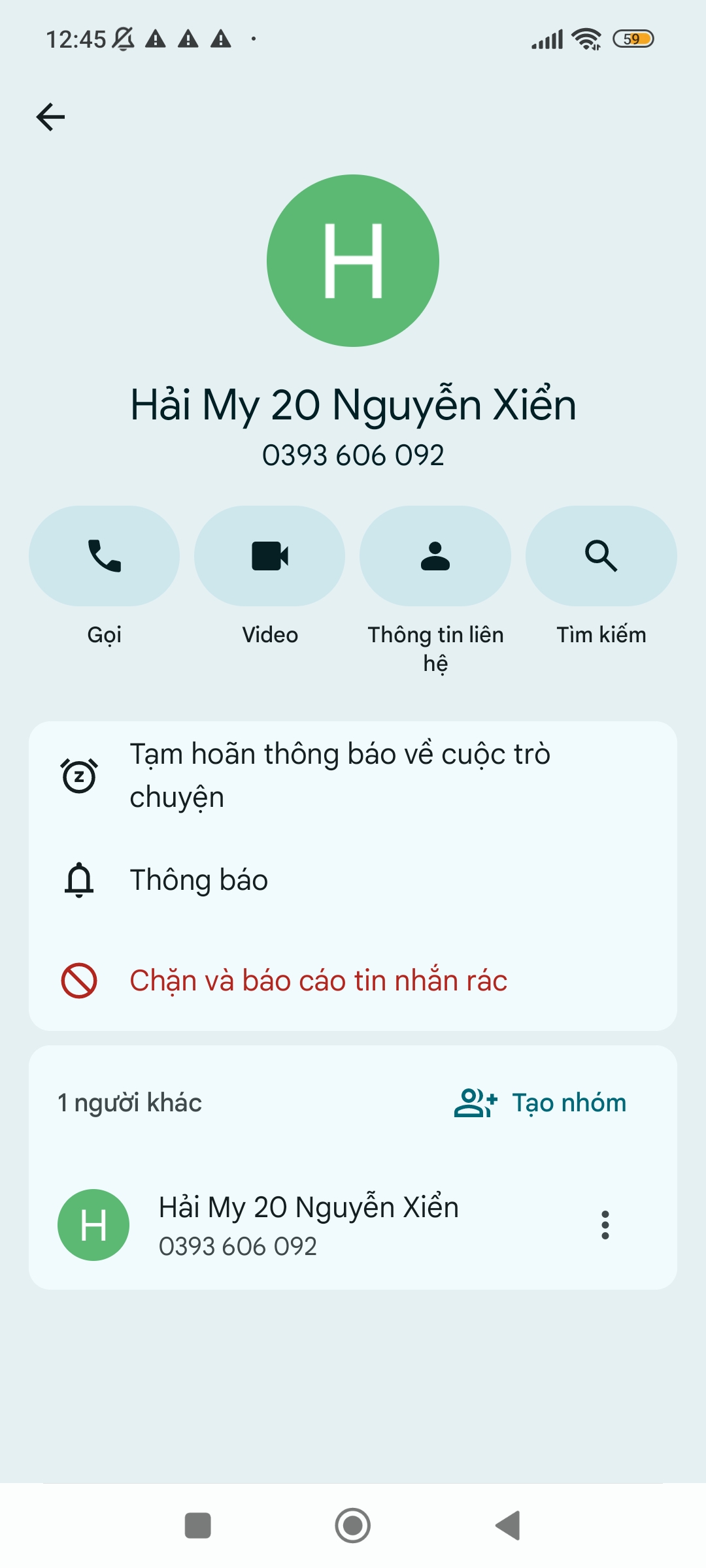The image size is (706, 1568).
Task: Tap the Tìm kiếm search icon
Action: coord(601,555)
